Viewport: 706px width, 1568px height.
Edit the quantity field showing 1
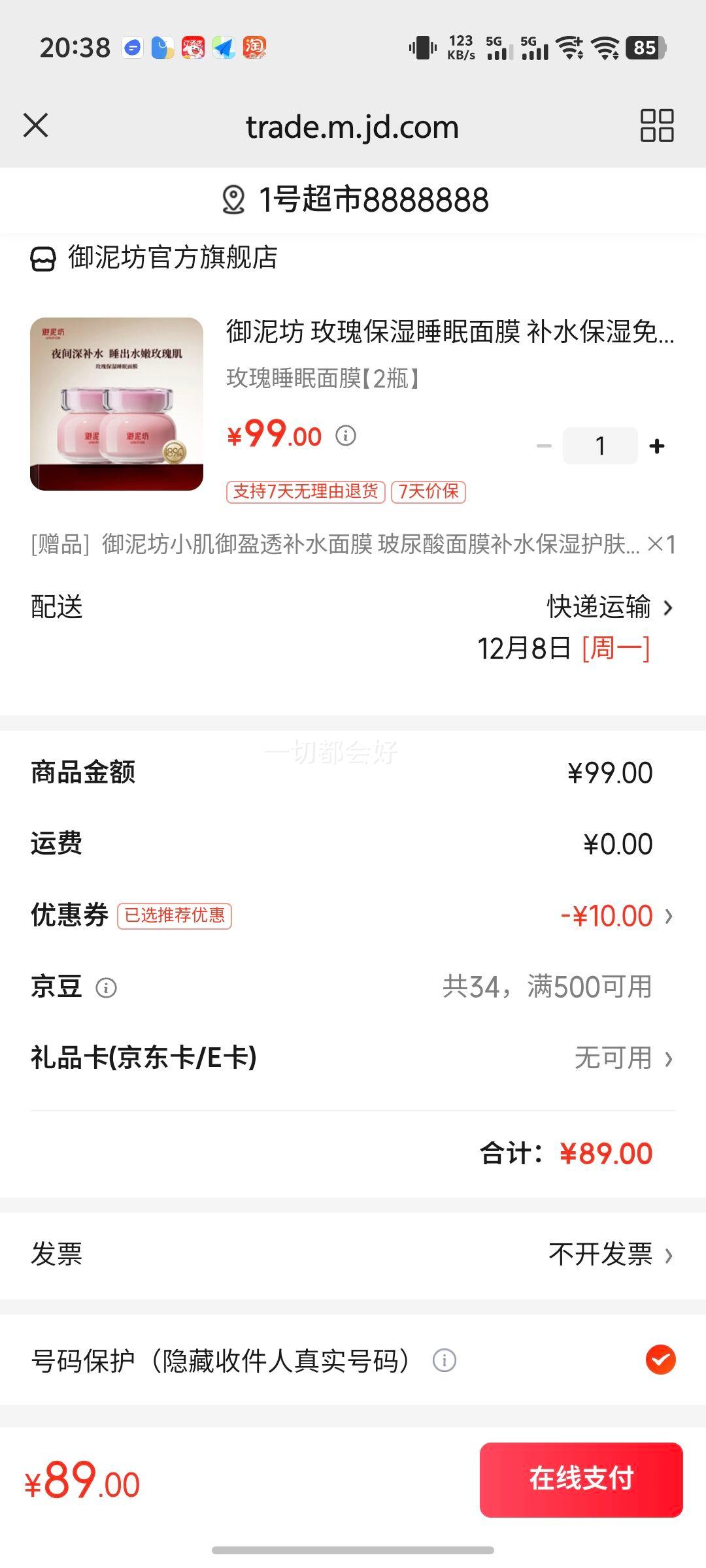point(600,446)
